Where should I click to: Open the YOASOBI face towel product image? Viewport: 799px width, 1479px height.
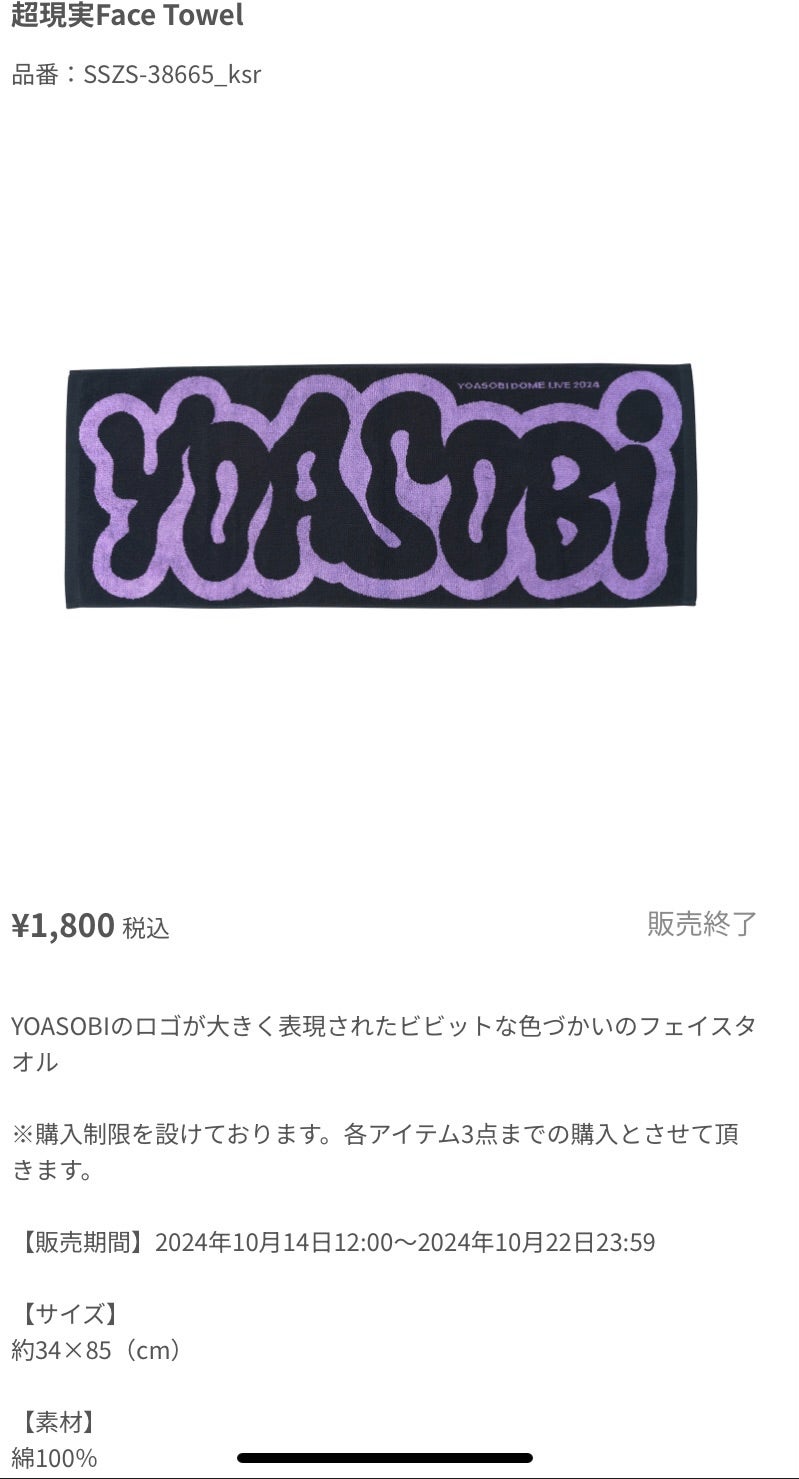click(x=381, y=486)
